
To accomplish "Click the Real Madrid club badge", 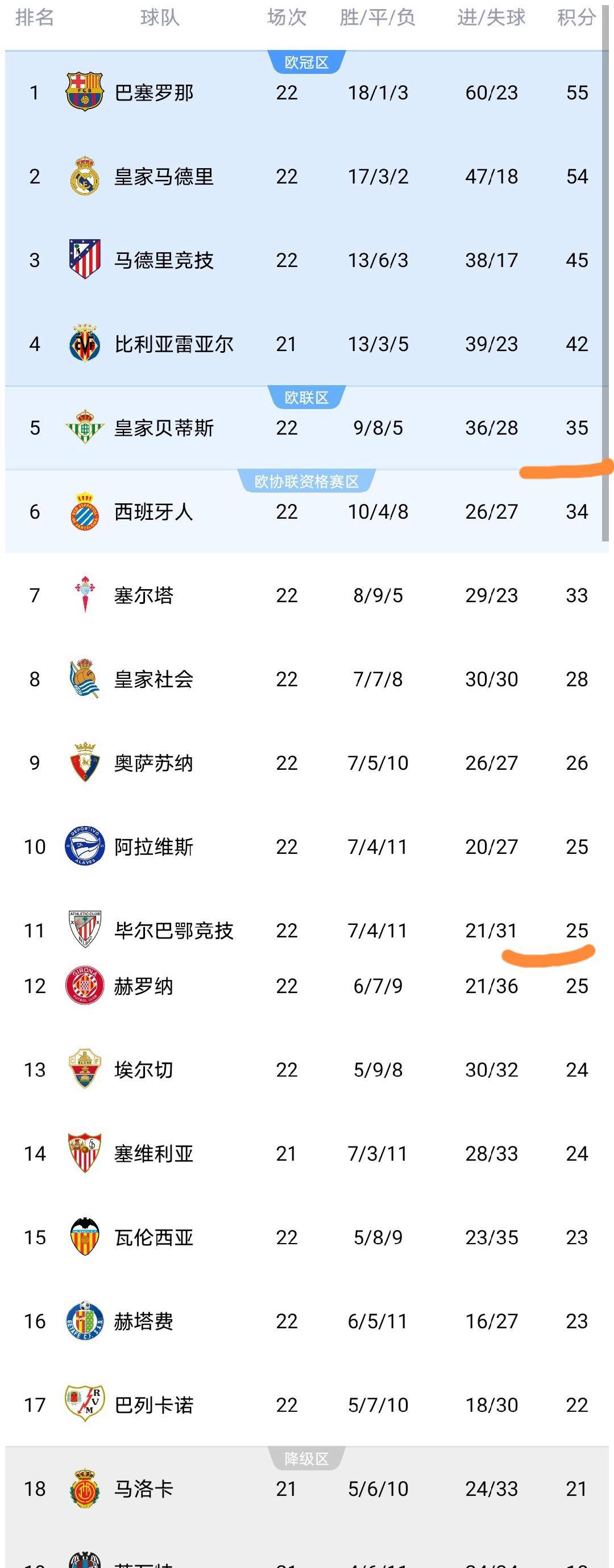I will (x=86, y=177).
